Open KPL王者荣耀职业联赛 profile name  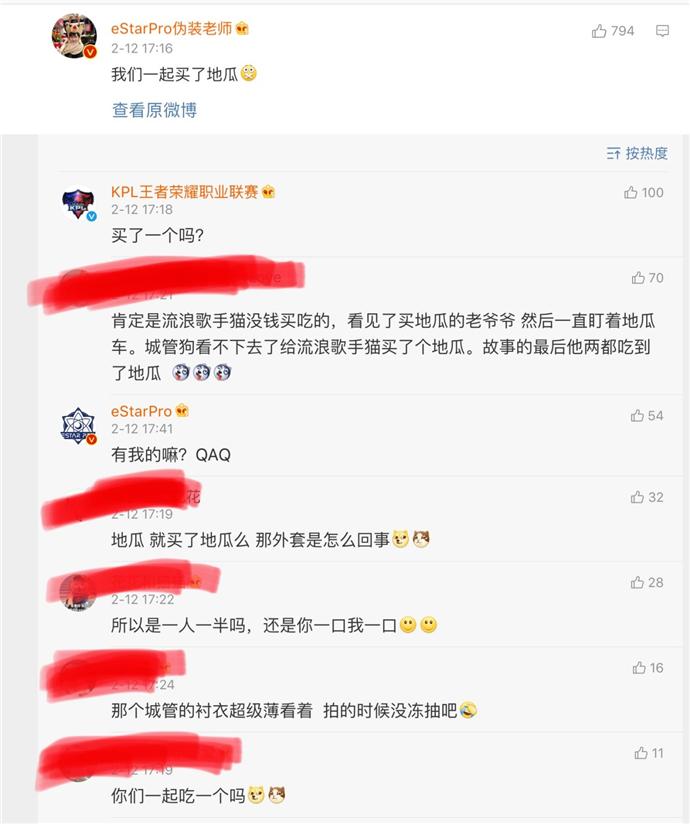184,191
